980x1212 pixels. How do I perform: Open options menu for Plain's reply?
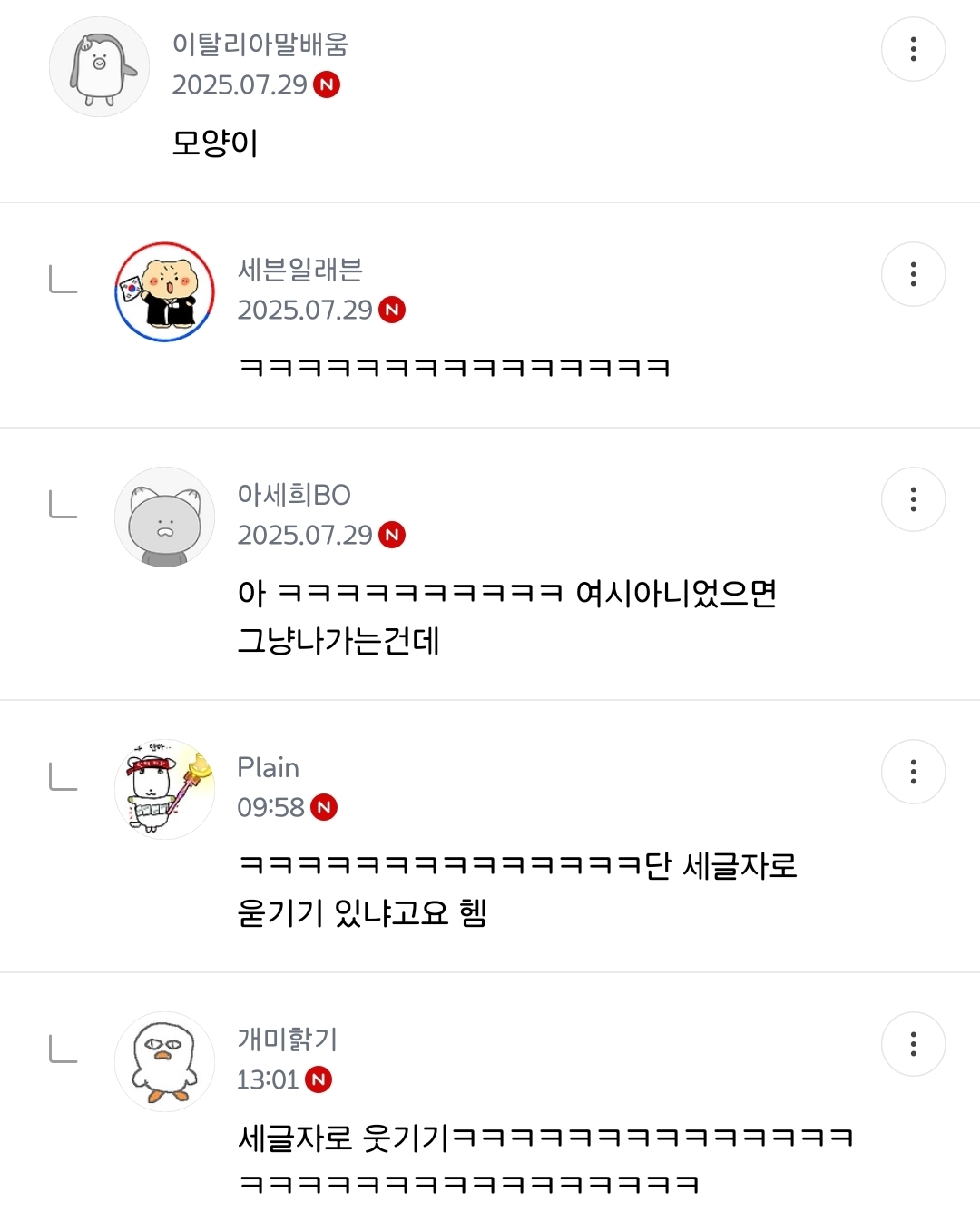913,772
